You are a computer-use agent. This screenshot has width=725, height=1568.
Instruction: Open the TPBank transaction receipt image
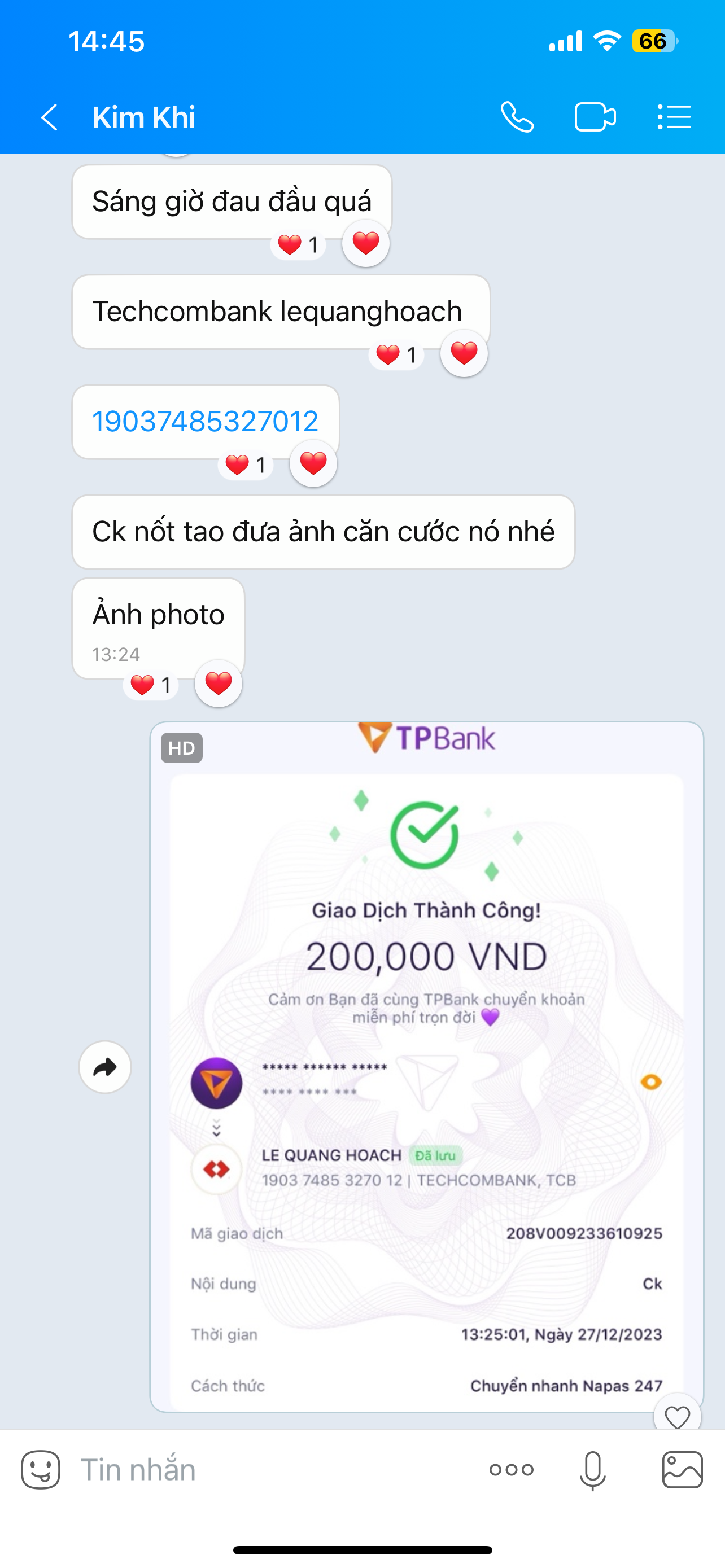426,1065
